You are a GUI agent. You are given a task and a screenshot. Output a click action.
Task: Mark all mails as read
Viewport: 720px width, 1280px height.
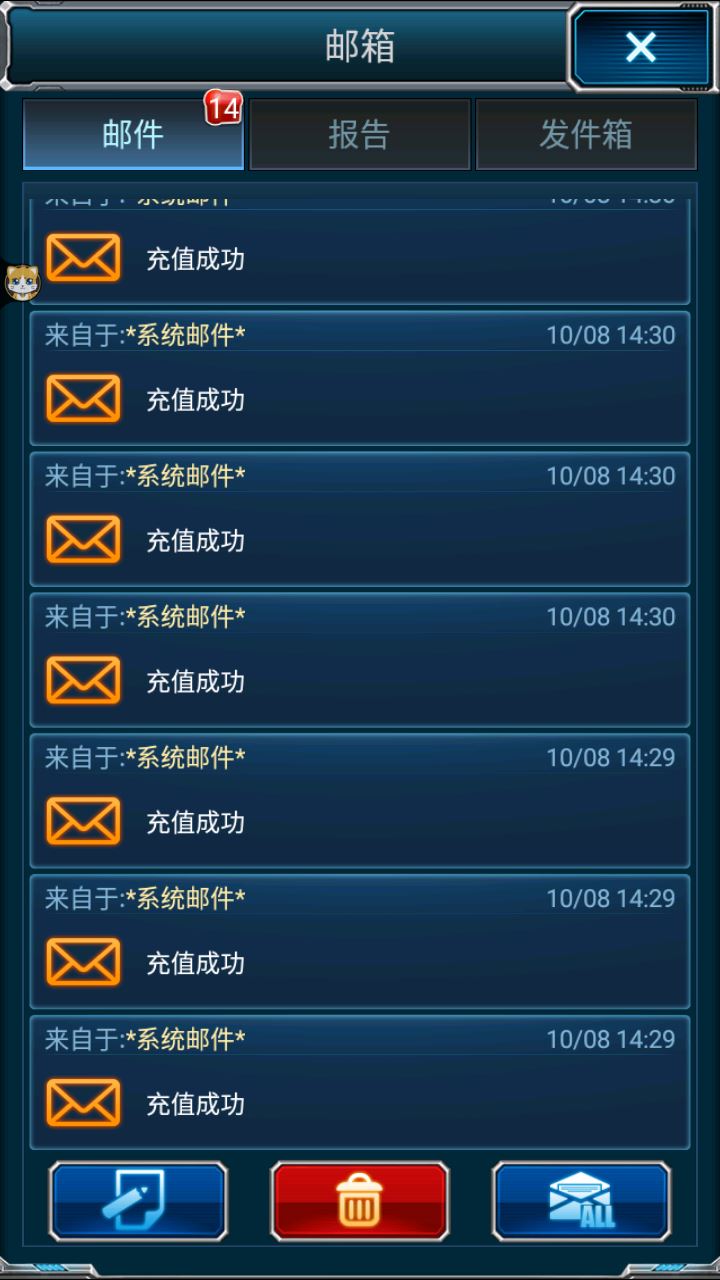(581, 1201)
